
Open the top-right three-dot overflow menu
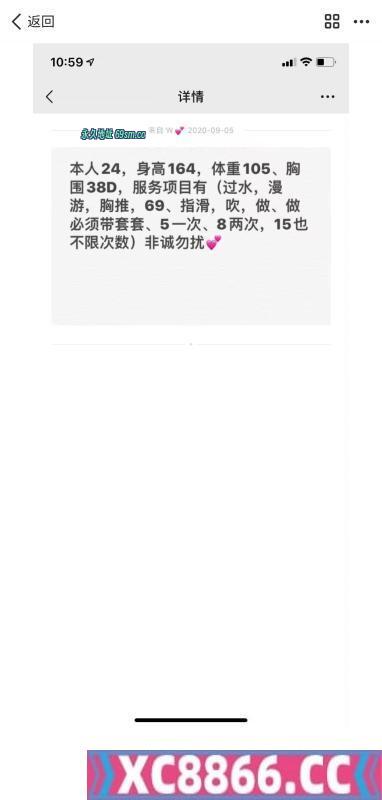pos(362,21)
